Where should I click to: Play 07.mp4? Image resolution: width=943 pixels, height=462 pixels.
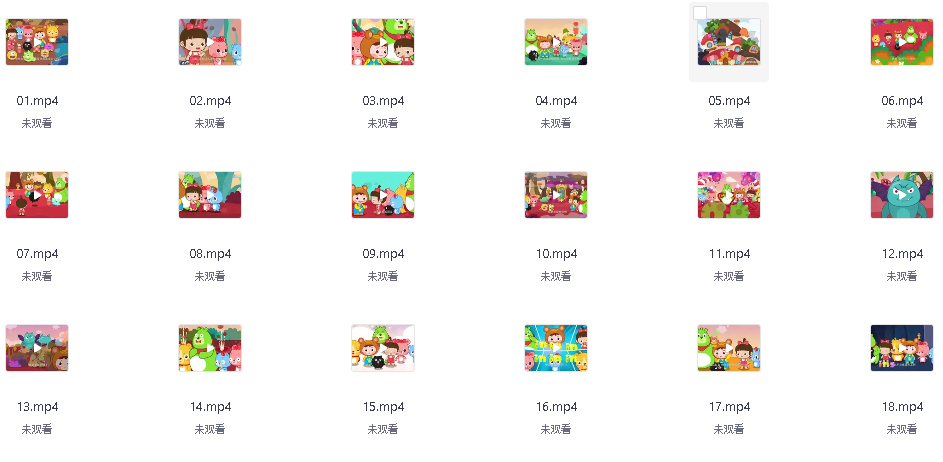tap(37, 195)
